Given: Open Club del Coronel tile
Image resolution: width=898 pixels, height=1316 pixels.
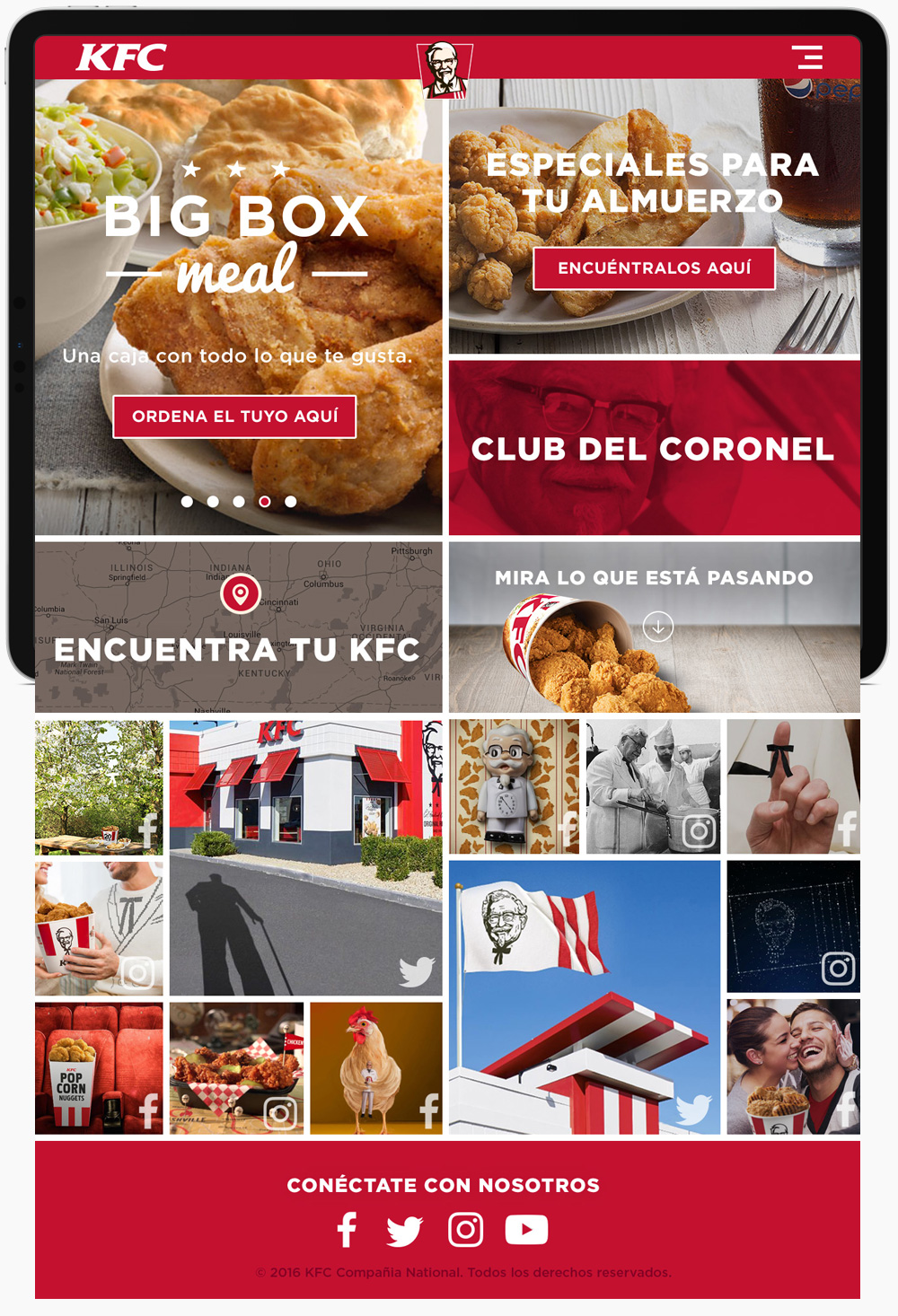Looking at the screenshot, I should (654, 448).
